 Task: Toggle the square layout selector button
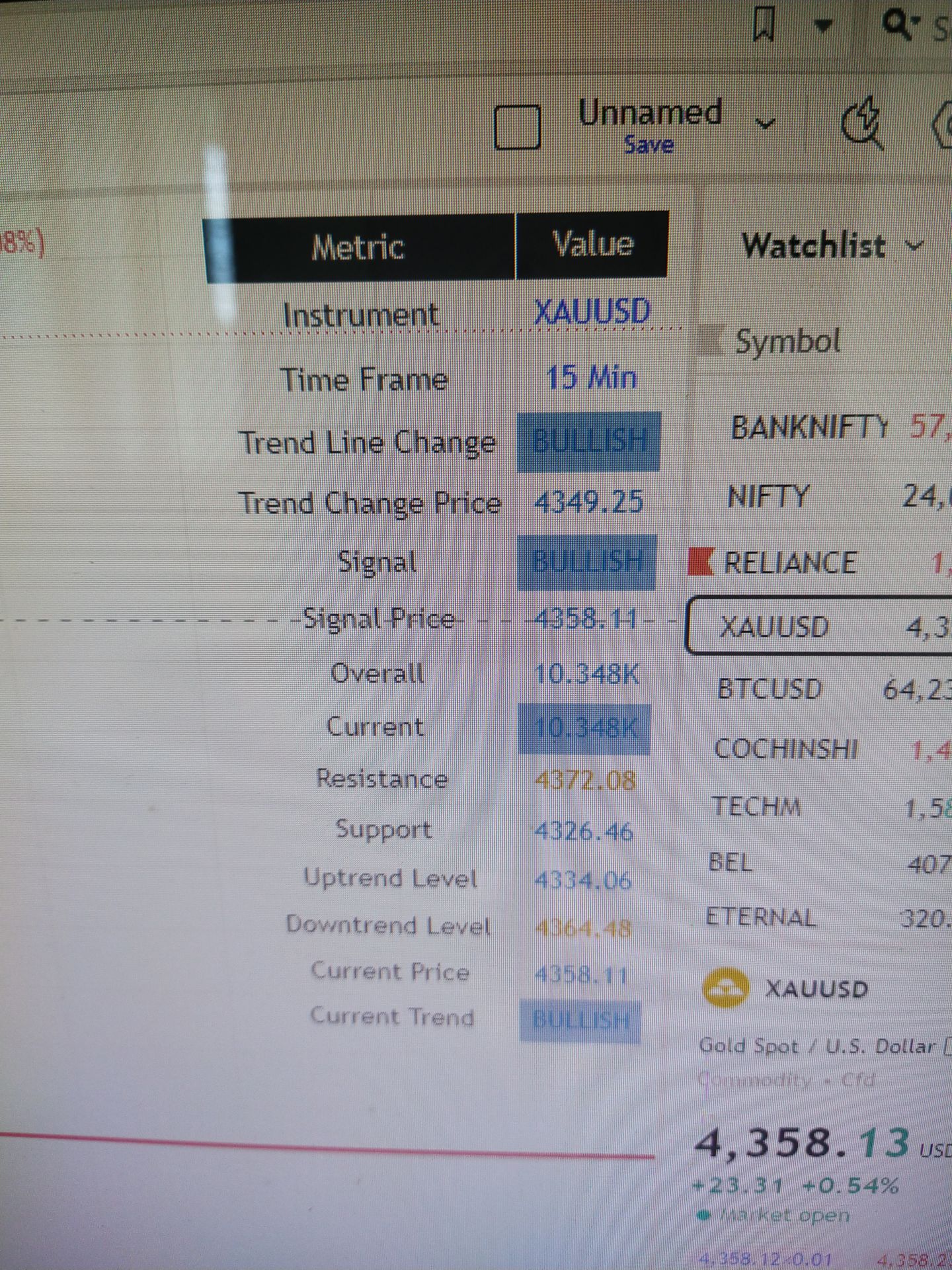click(517, 127)
